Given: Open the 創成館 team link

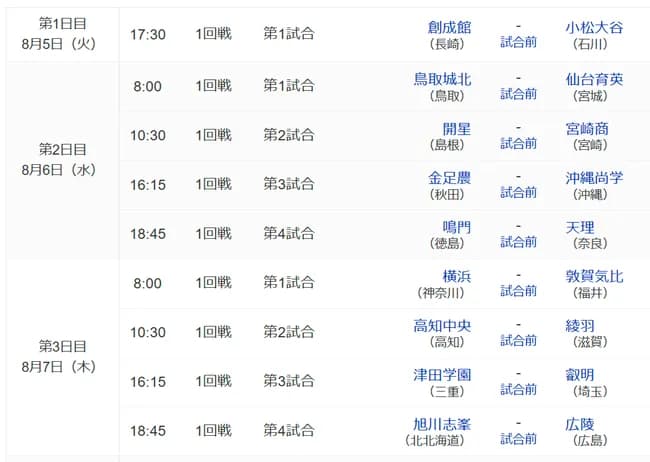Looking at the screenshot, I should (449, 28).
